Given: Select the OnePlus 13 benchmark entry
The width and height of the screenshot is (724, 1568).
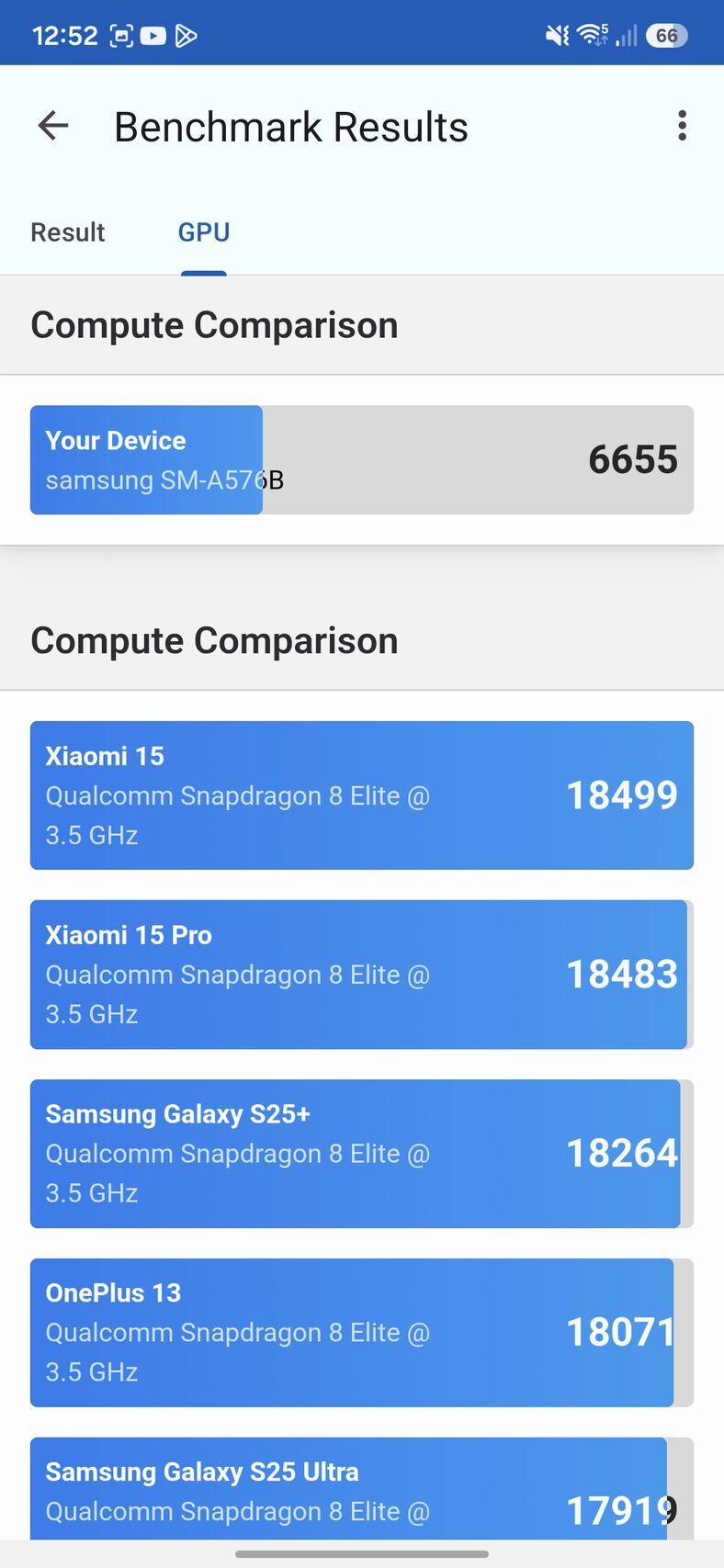Looking at the screenshot, I should [362, 1332].
